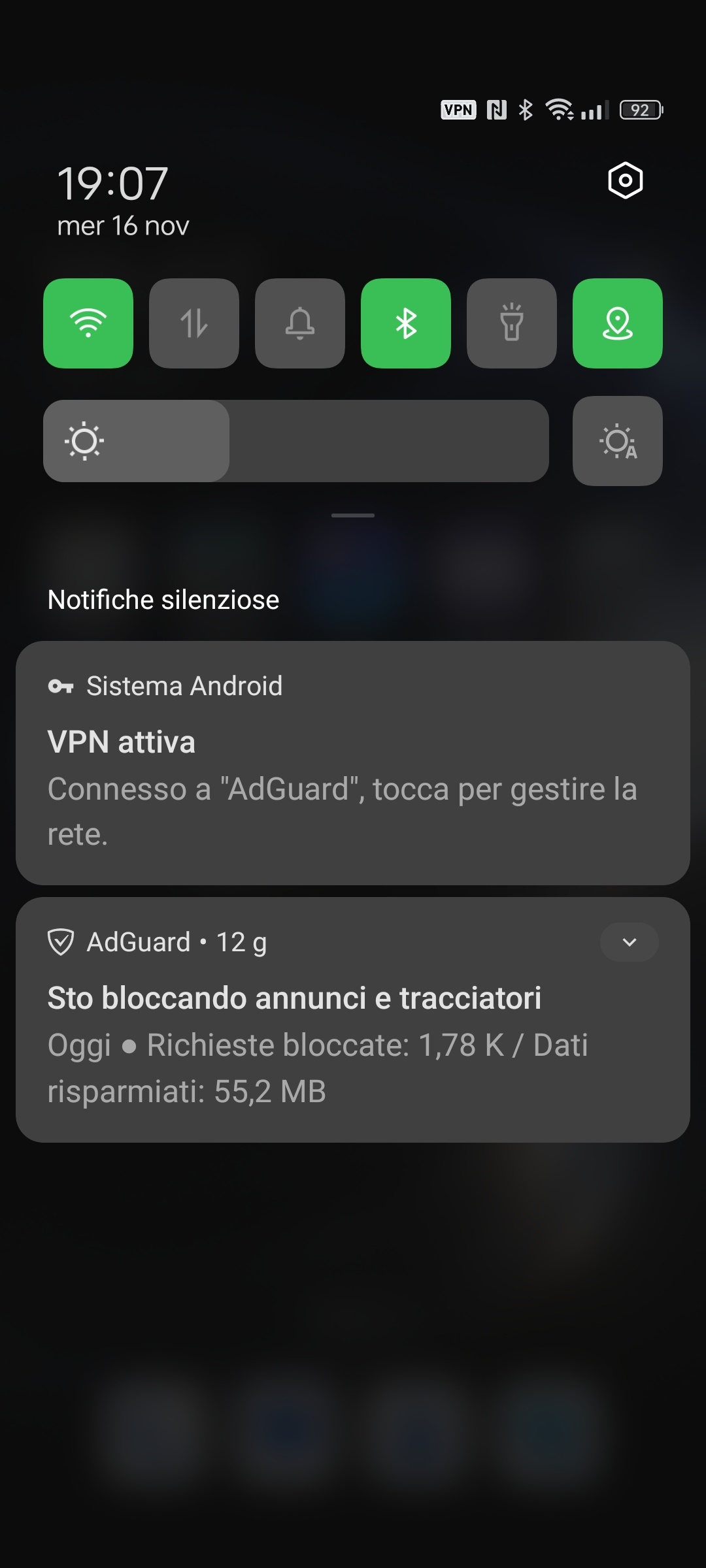Tap the VPN icon in the status bar
706x1568 pixels.
coord(459,110)
